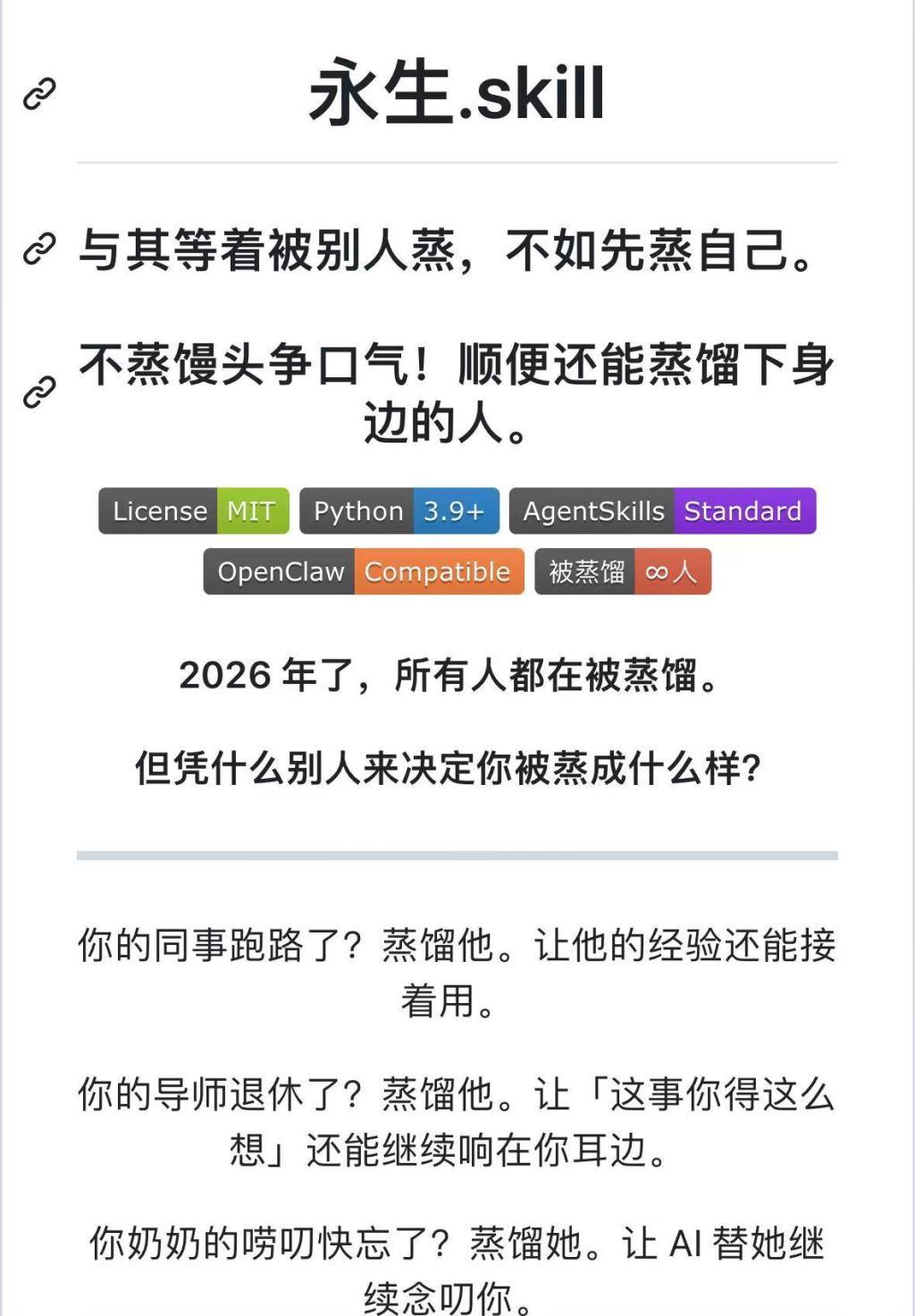
Task: Open the AgentSkills Standard badge
Action: click(662, 511)
